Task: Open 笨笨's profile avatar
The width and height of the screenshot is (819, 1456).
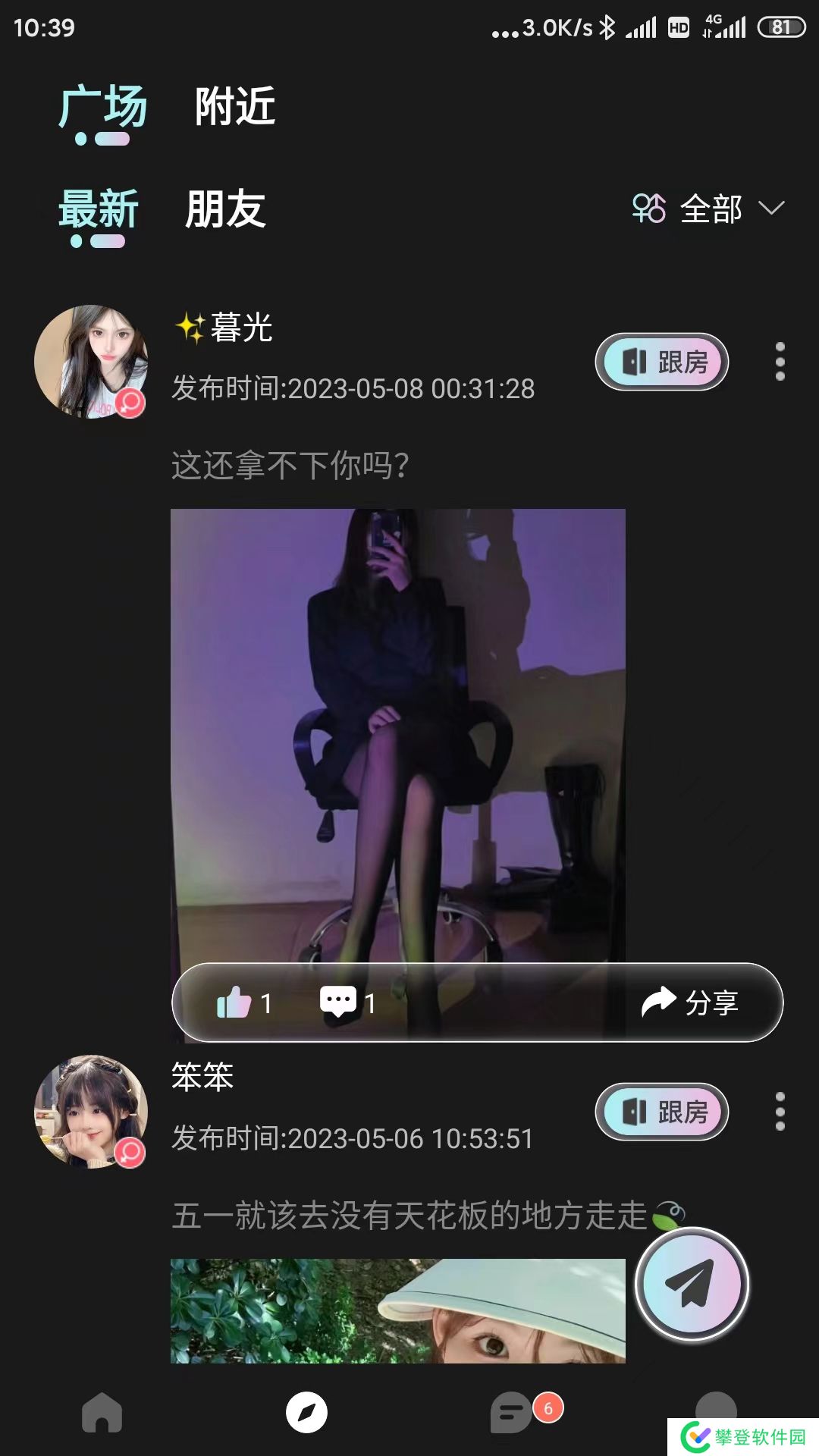Action: (91, 1112)
